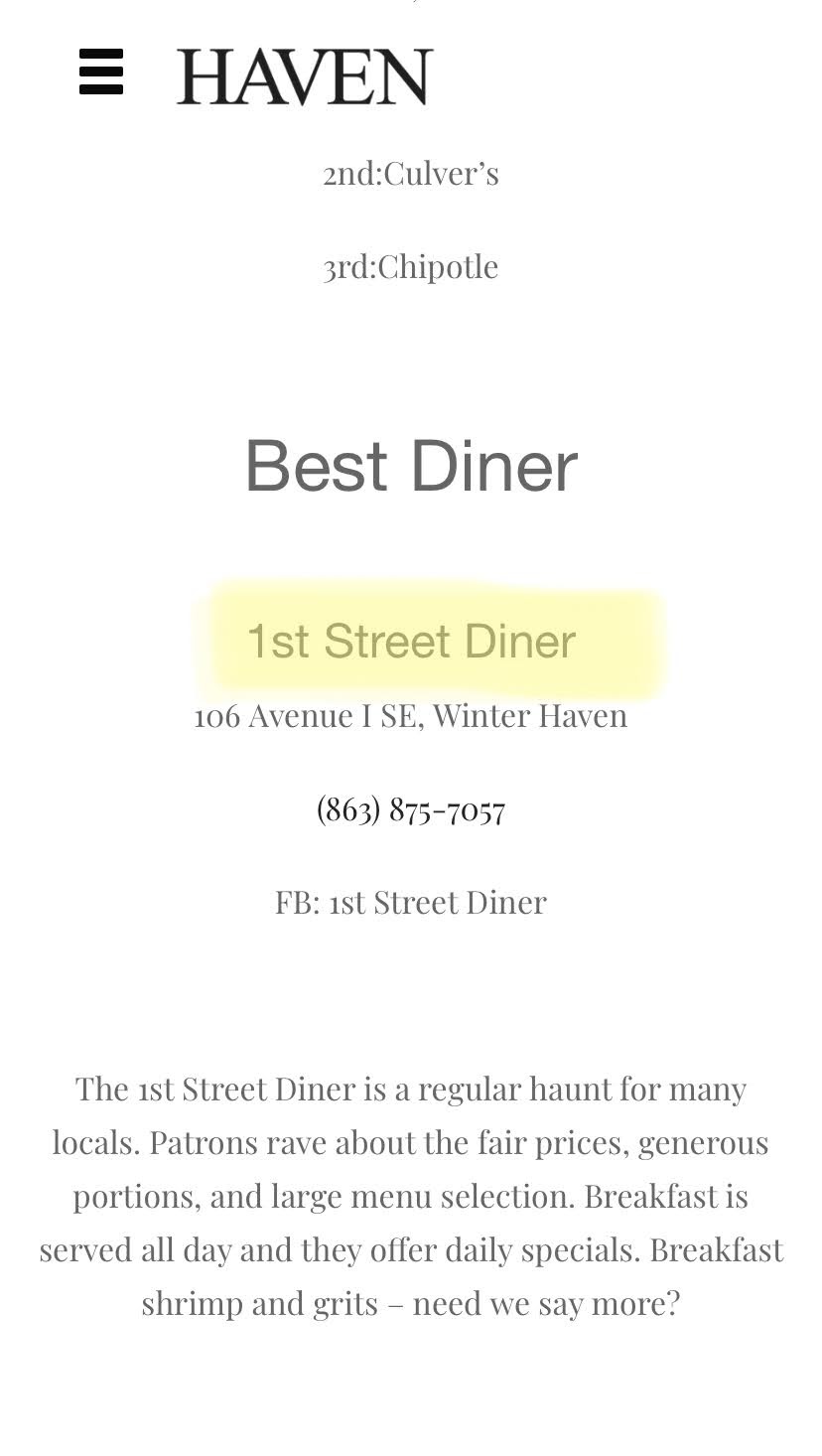
Task: Go to the Haven home page
Action: (305, 76)
